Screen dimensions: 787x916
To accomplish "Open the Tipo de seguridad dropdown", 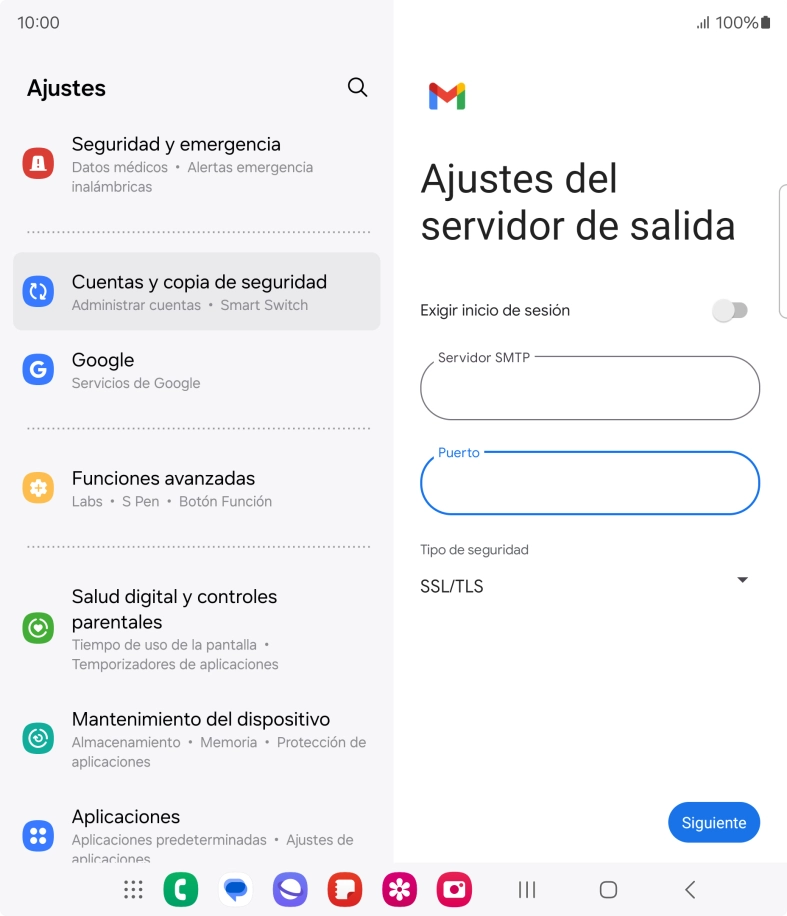I will (x=742, y=579).
